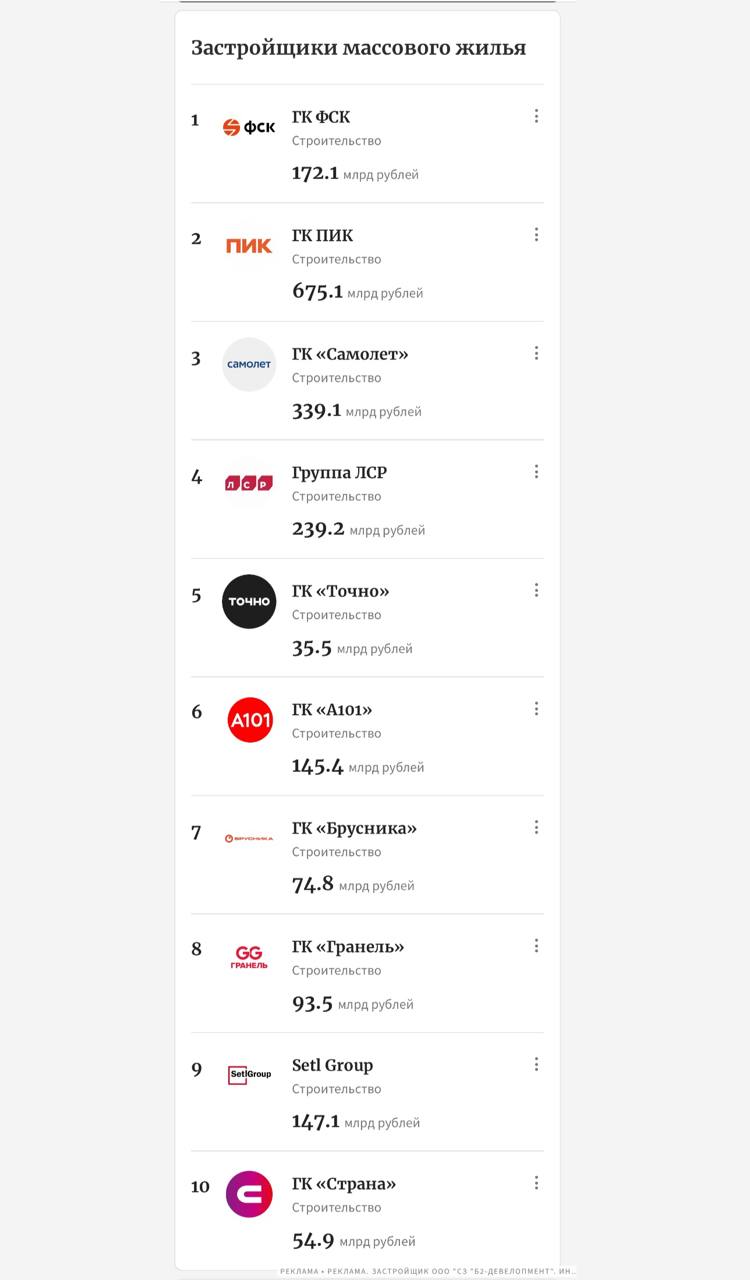This screenshot has height=1280, width=750.
Task: Open the three-dot menu for Группа ЛСР
Action: coord(536,471)
